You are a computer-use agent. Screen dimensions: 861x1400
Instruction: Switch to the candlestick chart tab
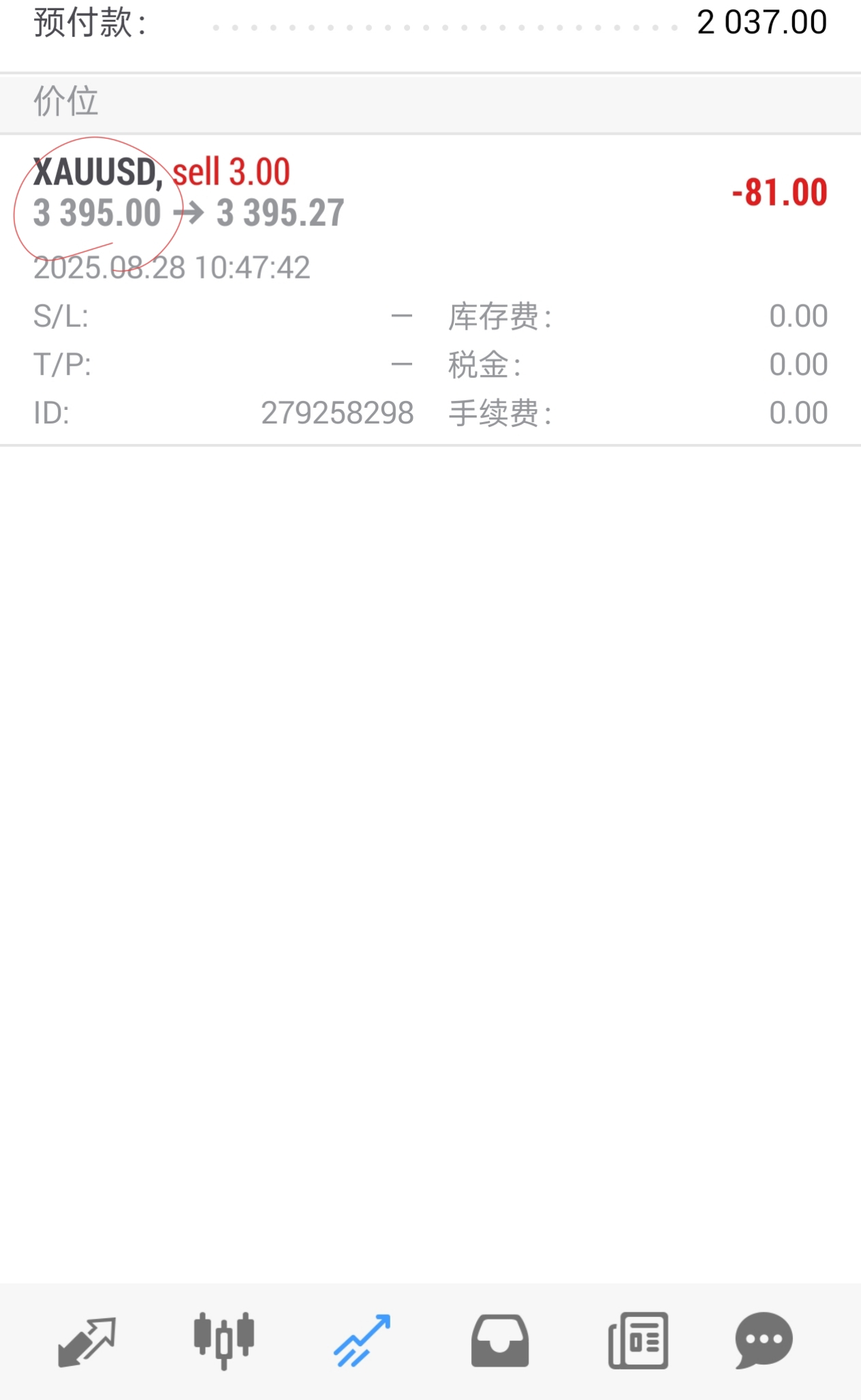coord(224,1341)
